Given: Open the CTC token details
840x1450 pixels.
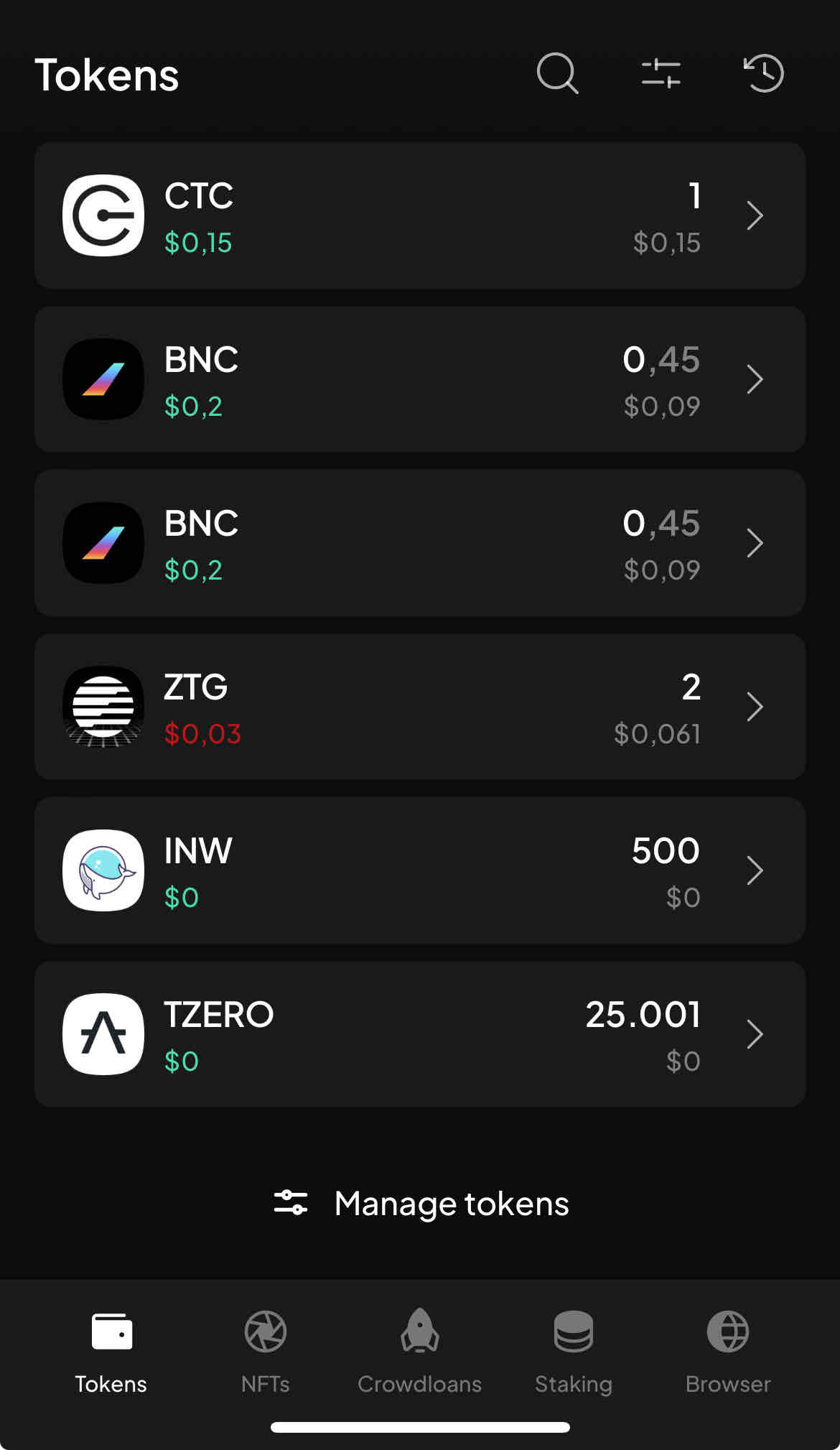Looking at the screenshot, I should point(419,215).
